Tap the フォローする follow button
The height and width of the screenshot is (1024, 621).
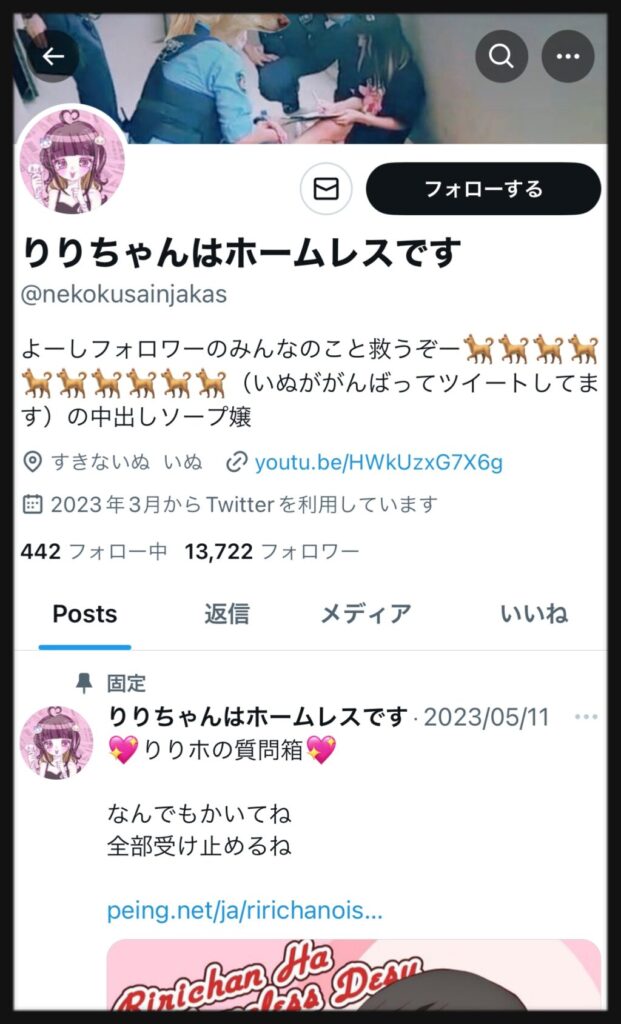(x=483, y=189)
